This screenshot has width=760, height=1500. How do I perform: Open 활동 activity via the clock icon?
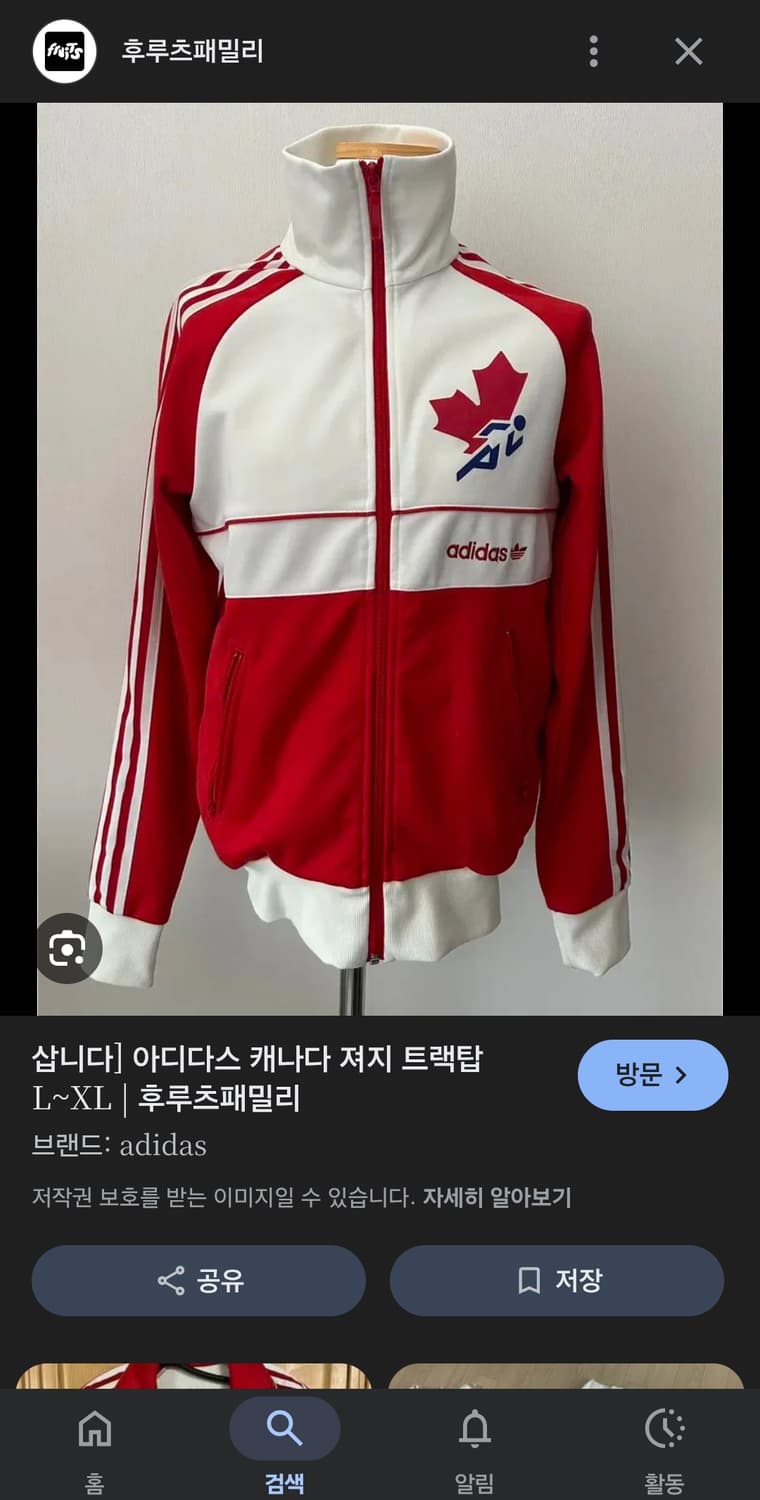pos(665,1430)
